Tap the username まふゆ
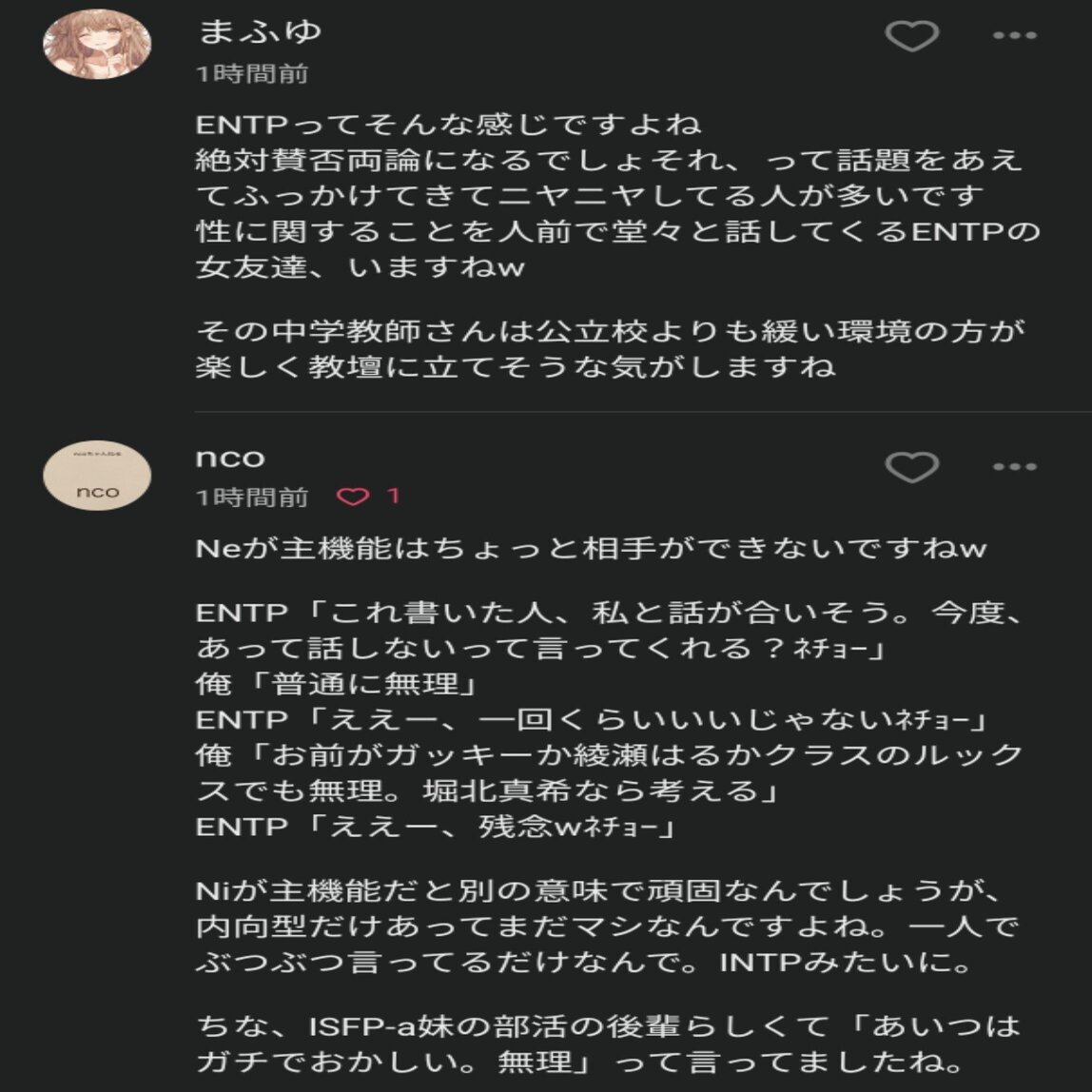 click(260, 31)
